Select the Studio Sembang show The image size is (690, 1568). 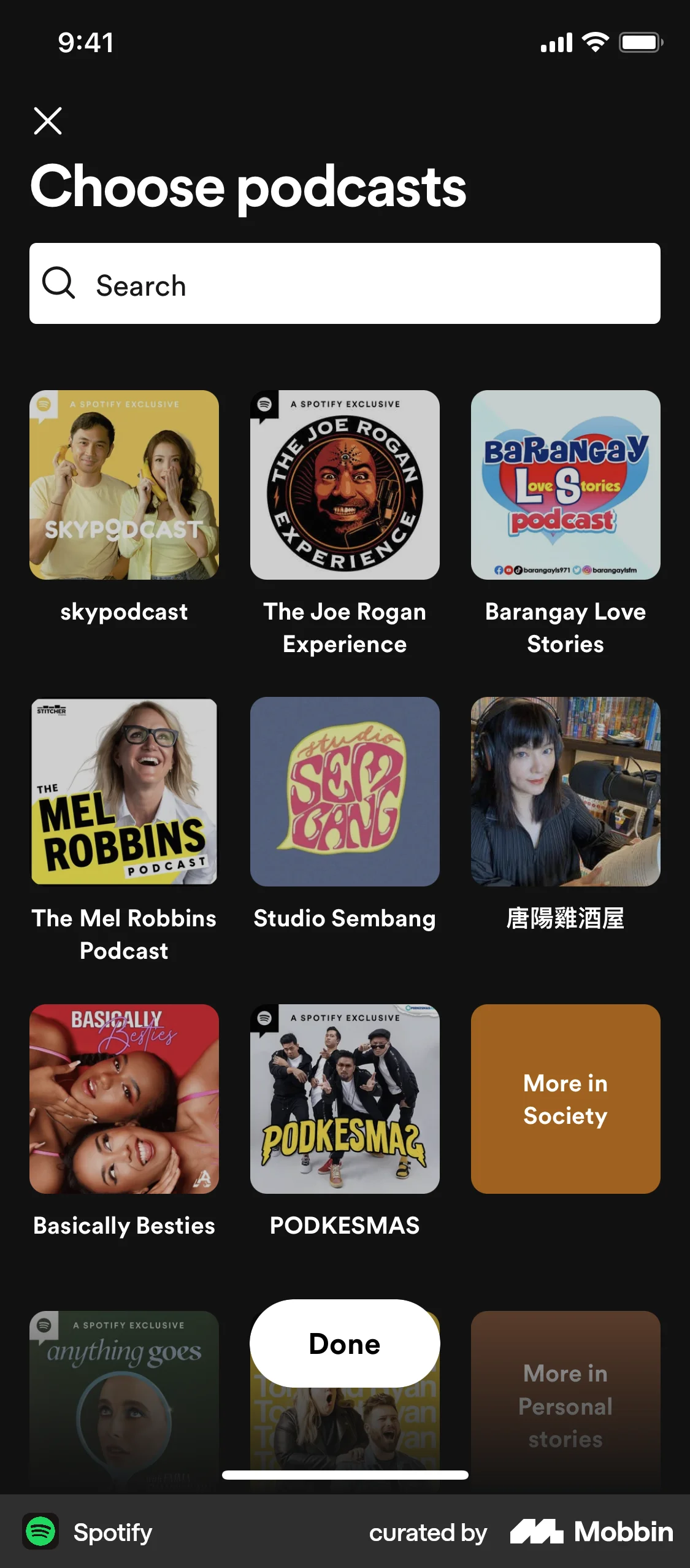click(x=345, y=793)
